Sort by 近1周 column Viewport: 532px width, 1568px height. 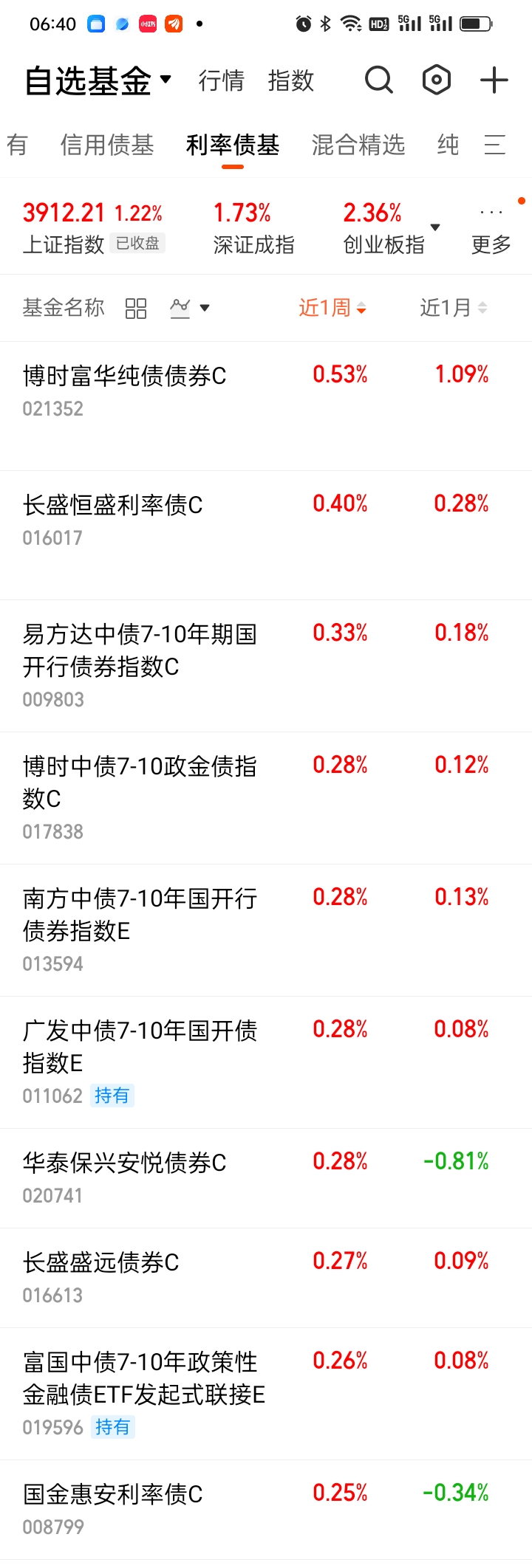click(332, 307)
